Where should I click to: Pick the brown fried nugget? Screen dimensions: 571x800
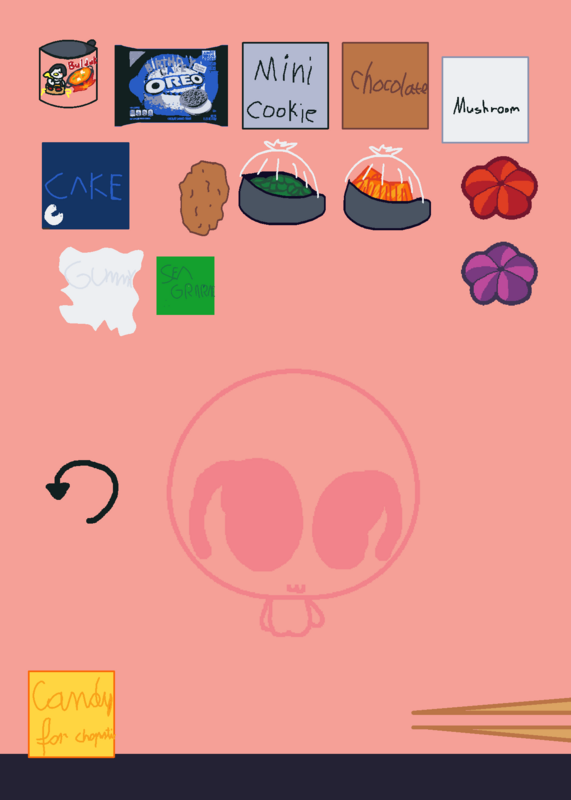204,198
